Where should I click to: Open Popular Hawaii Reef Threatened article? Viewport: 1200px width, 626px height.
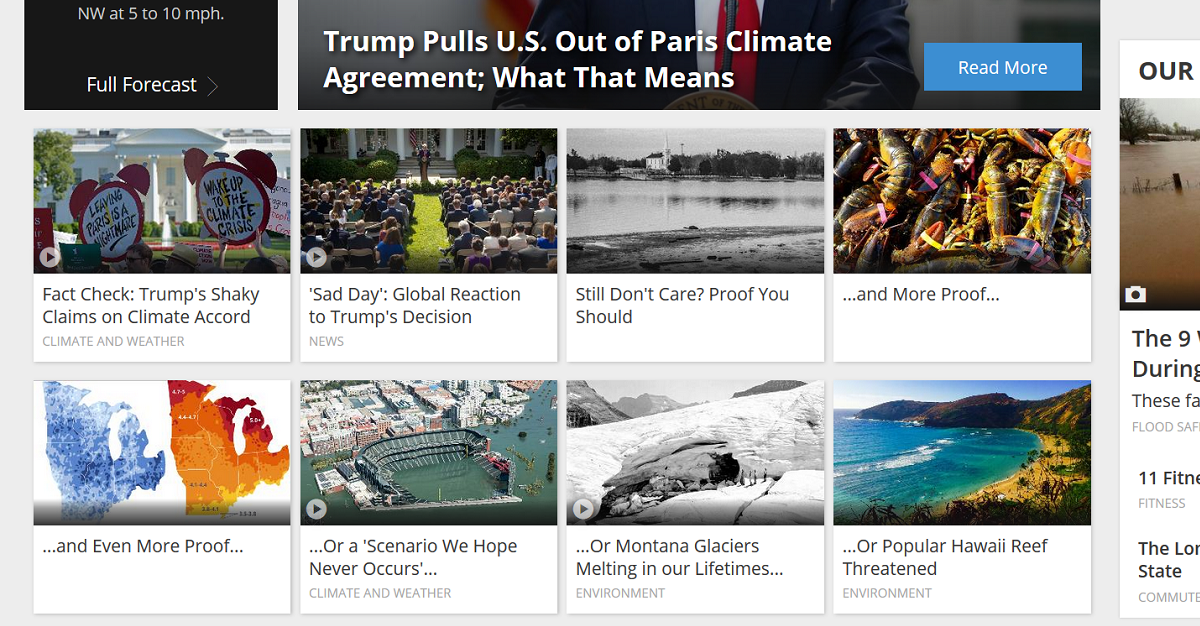click(x=945, y=558)
